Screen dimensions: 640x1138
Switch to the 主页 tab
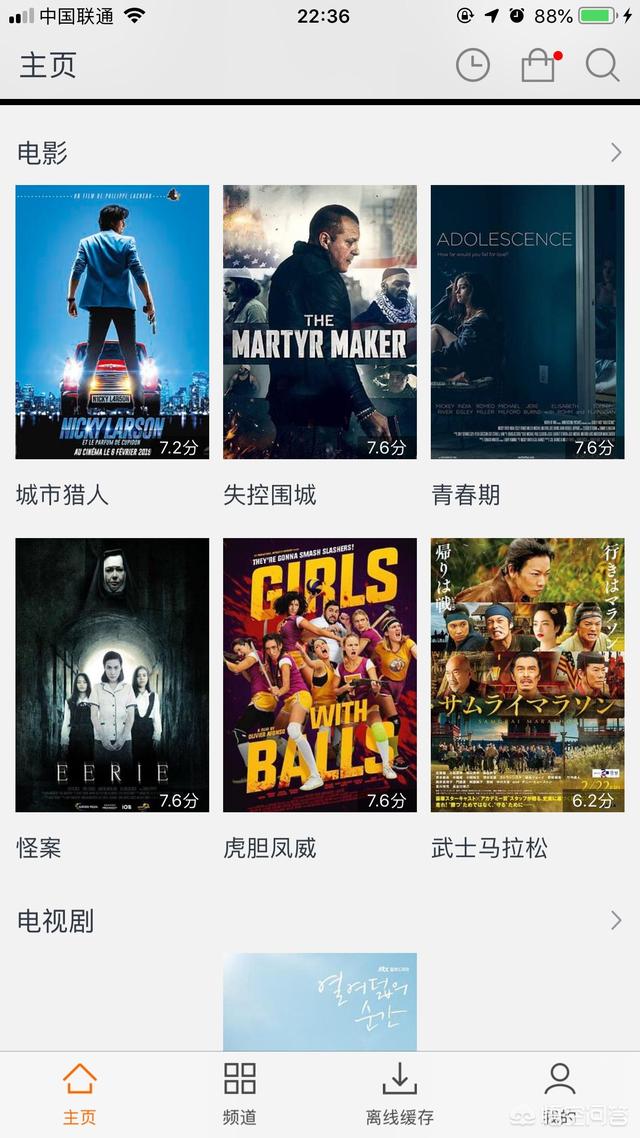point(79,1094)
